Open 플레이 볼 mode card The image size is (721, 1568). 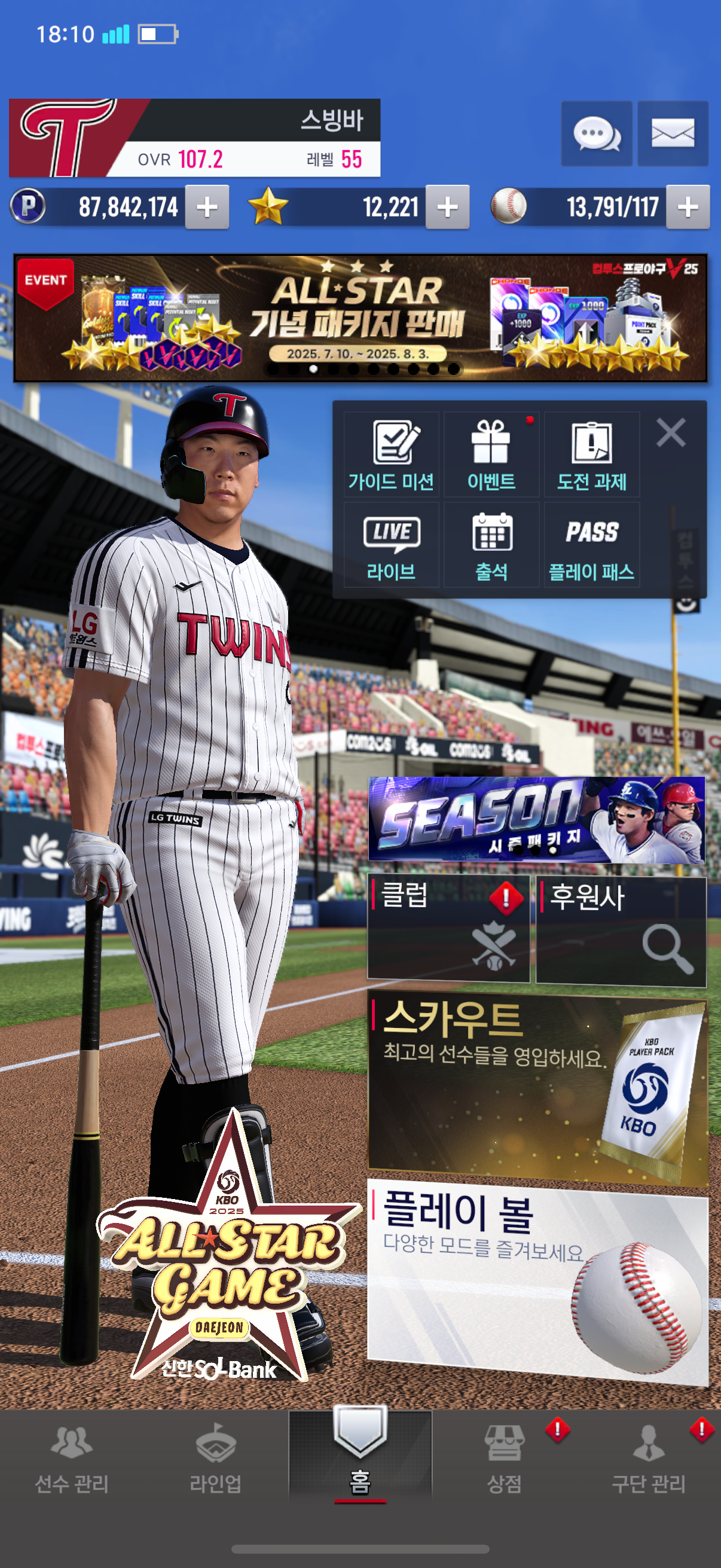[x=538, y=1282]
